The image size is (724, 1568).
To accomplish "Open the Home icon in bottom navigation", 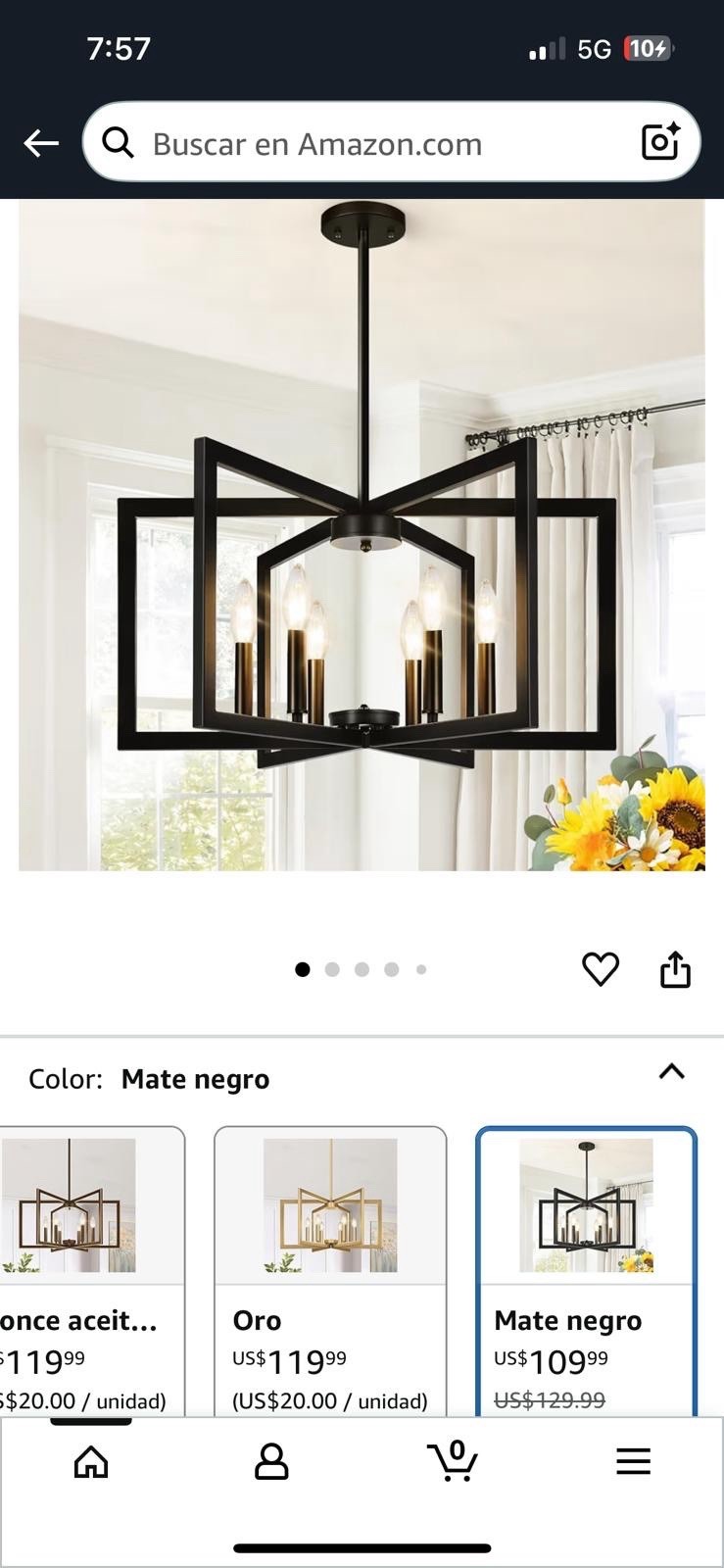I will tap(90, 1462).
